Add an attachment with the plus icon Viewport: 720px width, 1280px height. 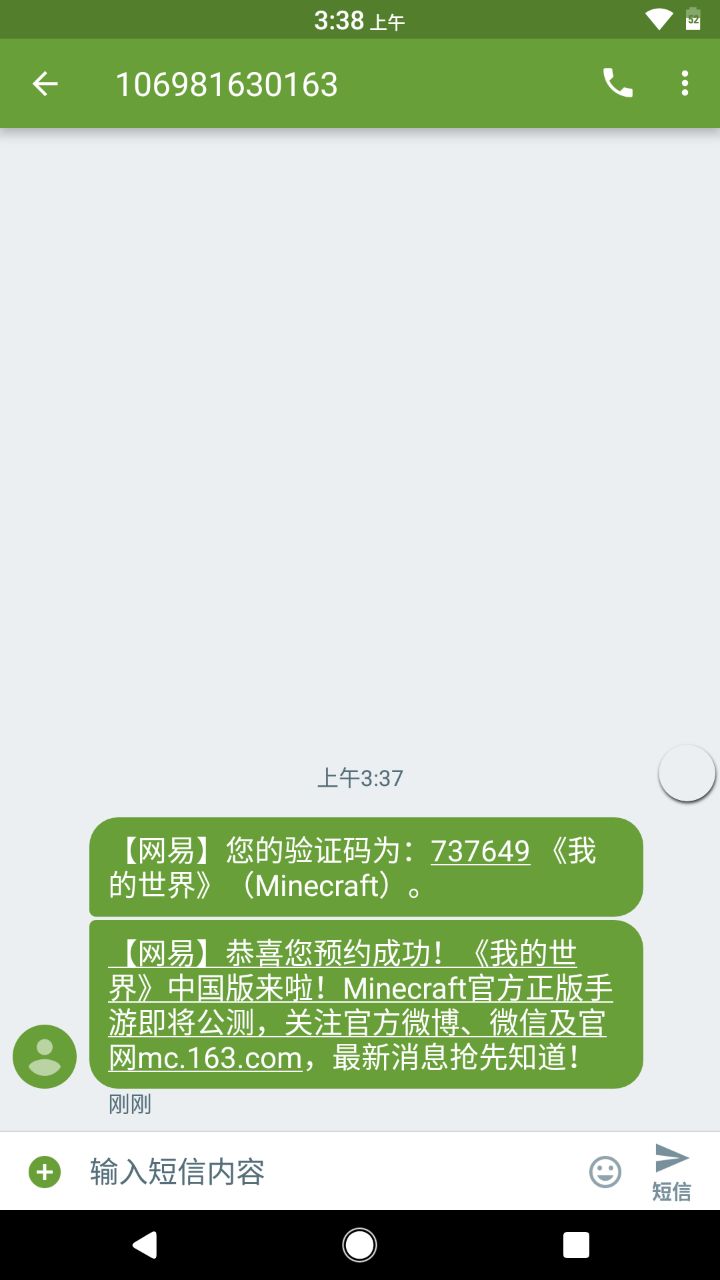tap(45, 1171)
